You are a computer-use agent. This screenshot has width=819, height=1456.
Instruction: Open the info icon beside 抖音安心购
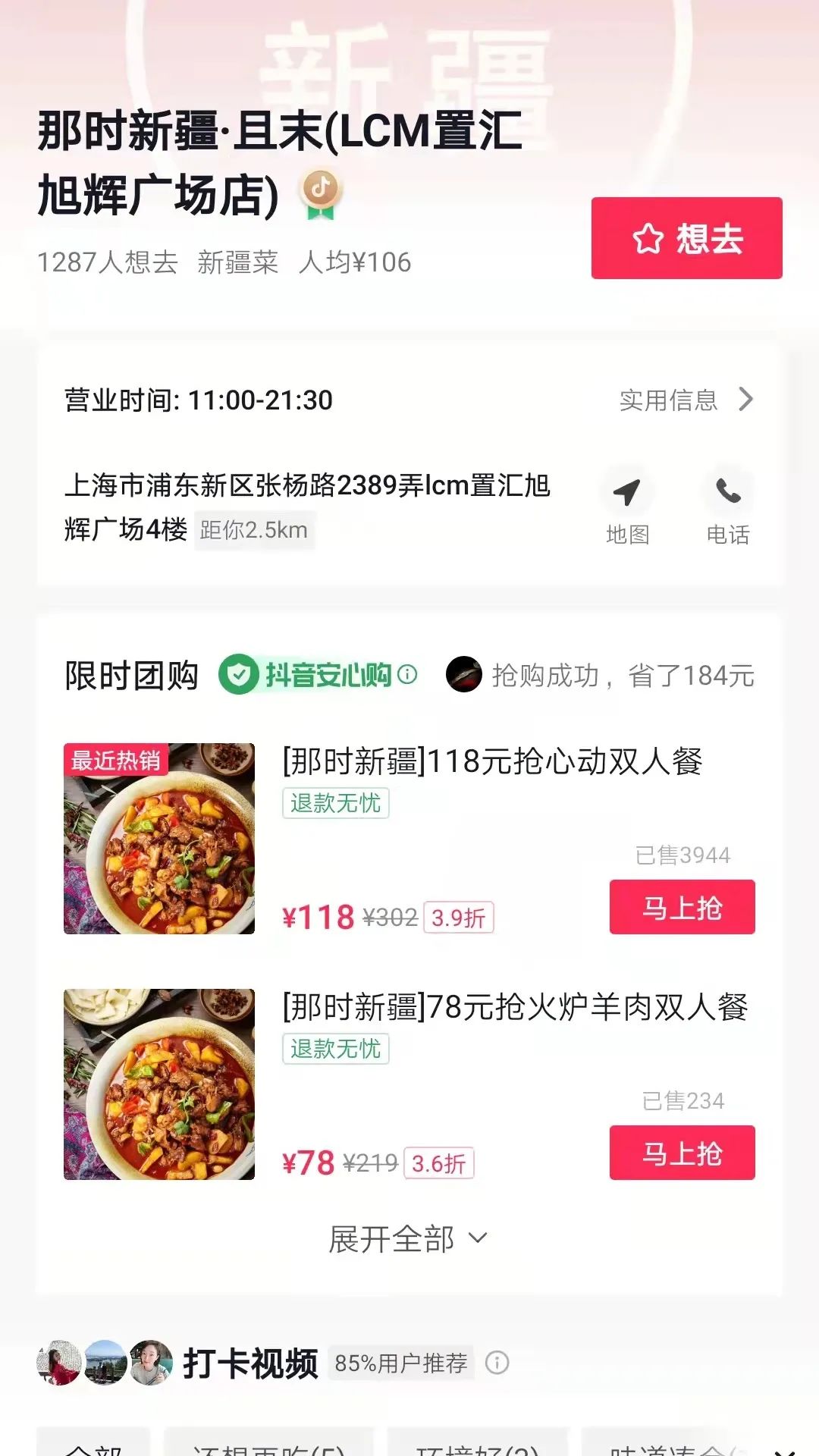coord(407,673)
